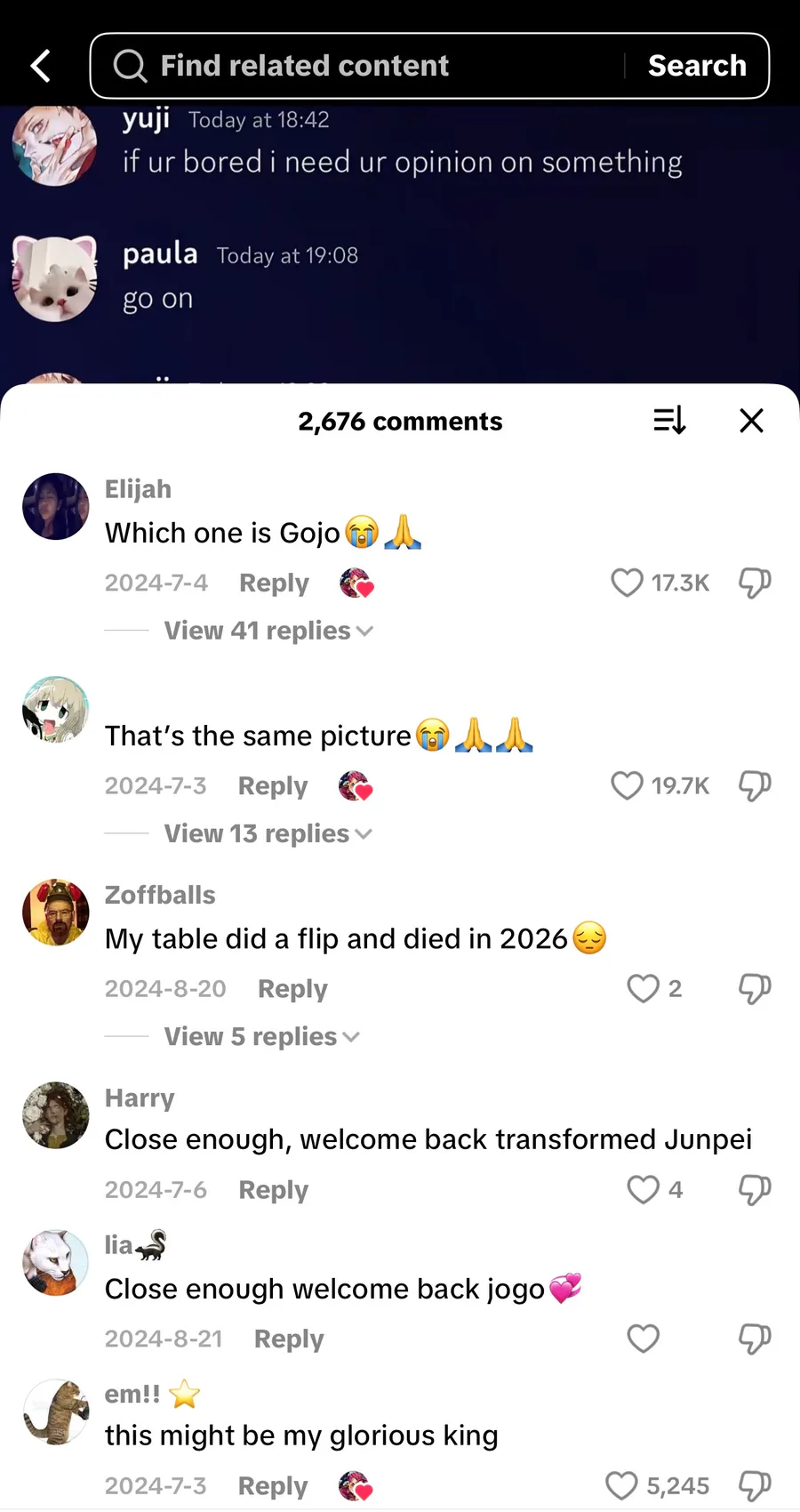Like Elijah's comment about Gojo
This screenshot has height=1512, width=800.
(x=627, y=583)
